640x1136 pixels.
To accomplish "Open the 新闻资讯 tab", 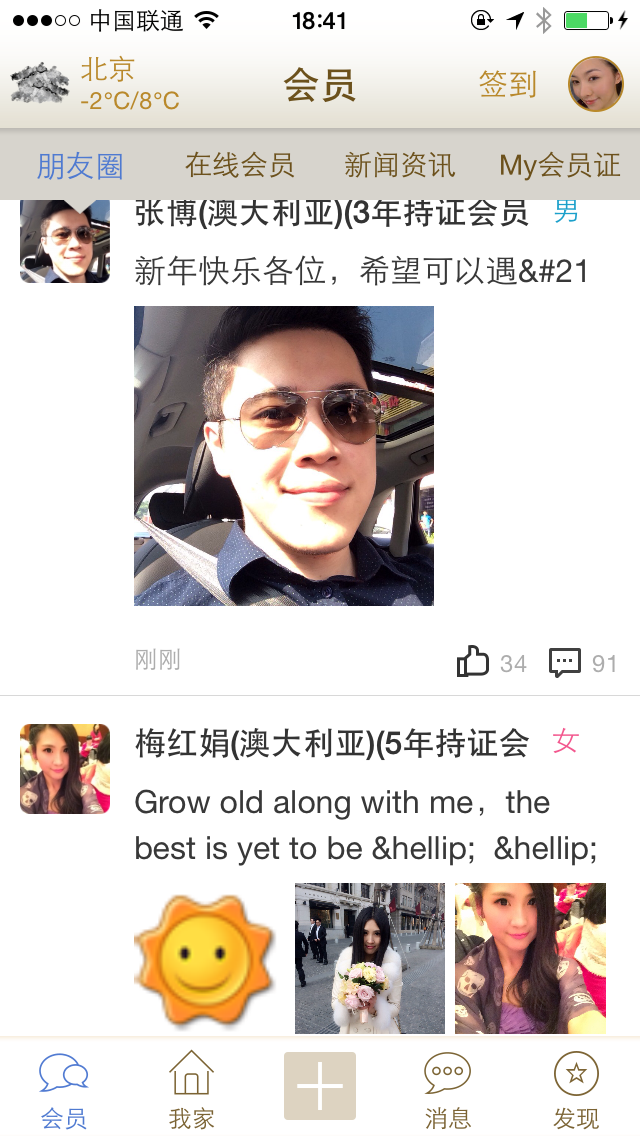I will 399,165.
